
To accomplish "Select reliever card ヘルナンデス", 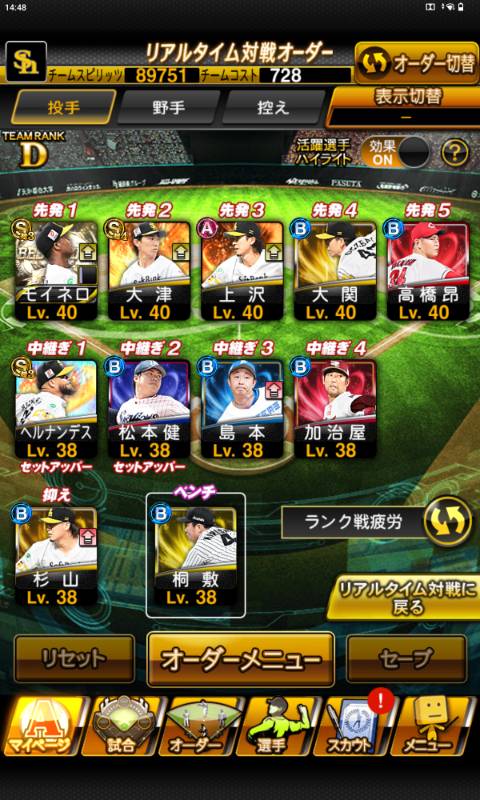I will pos(56,409).
